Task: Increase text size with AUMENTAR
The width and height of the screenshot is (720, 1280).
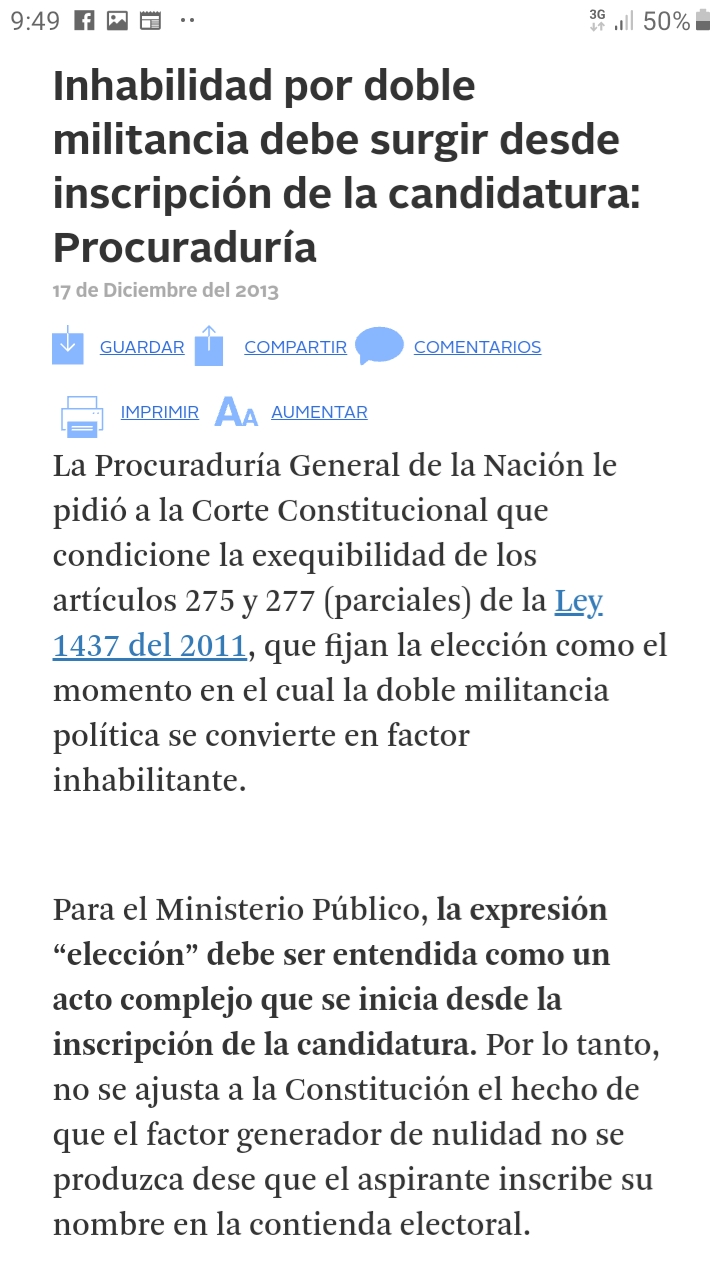Action: [319, 412]
